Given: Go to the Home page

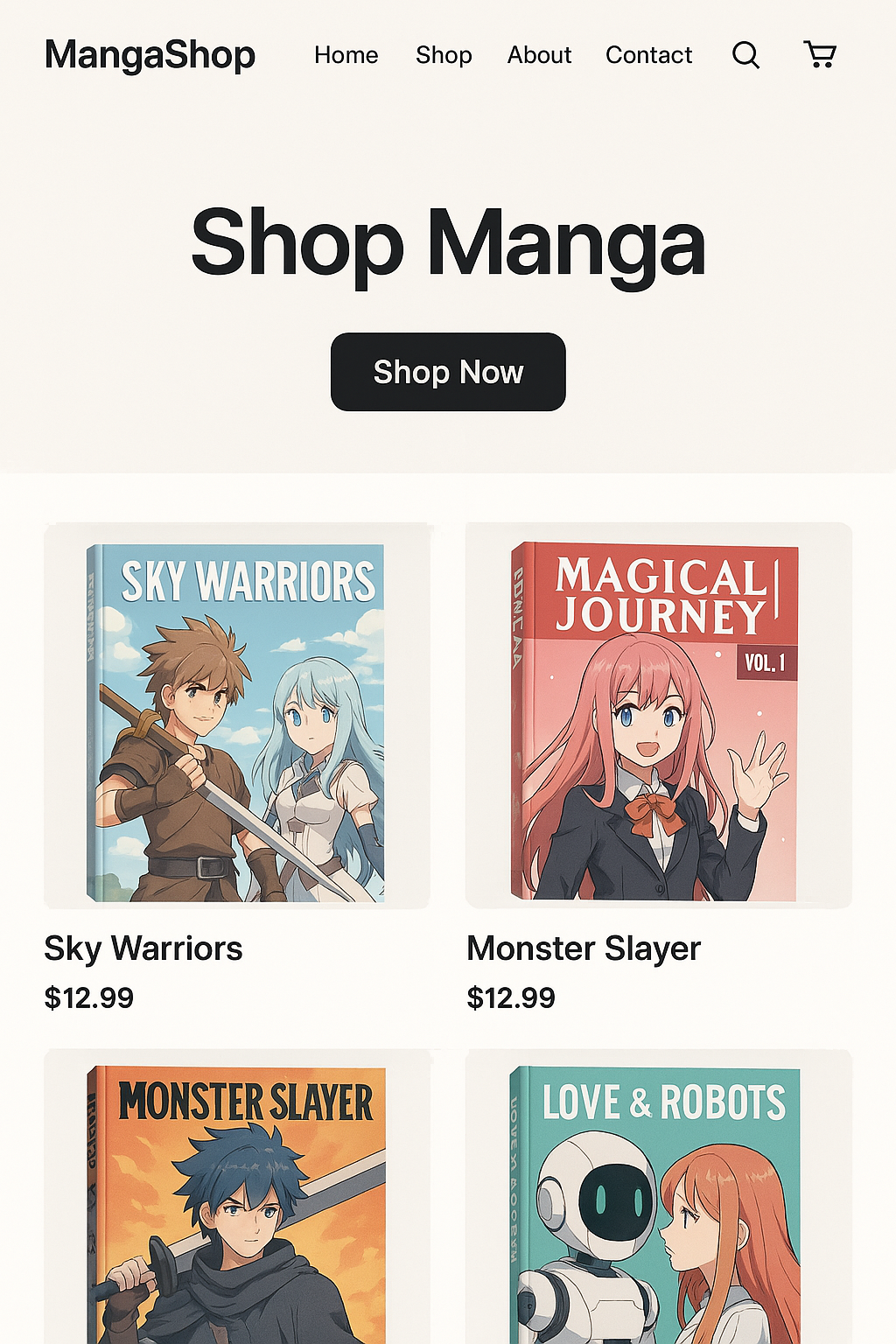Looking at the screenshot, I should coord(346,55).
